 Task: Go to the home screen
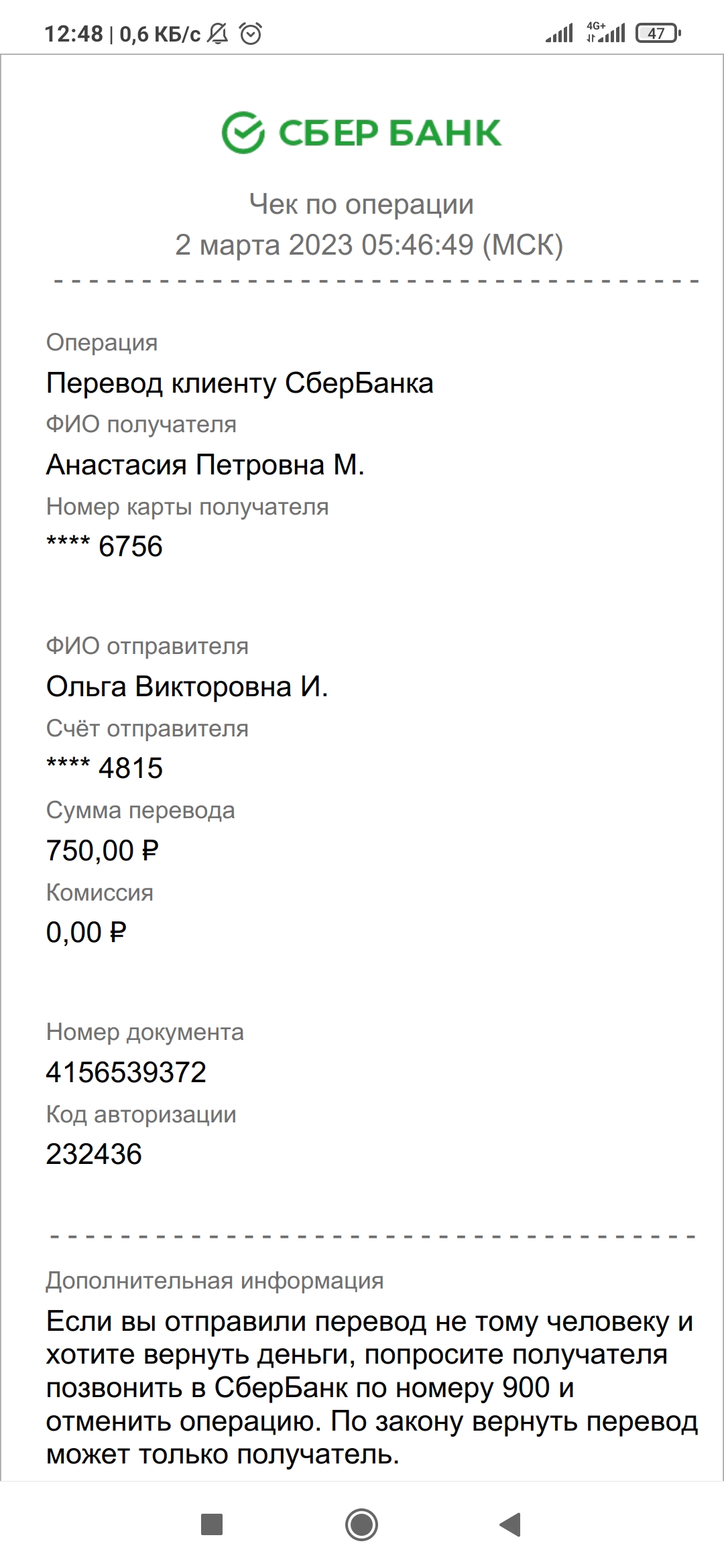362,1524
